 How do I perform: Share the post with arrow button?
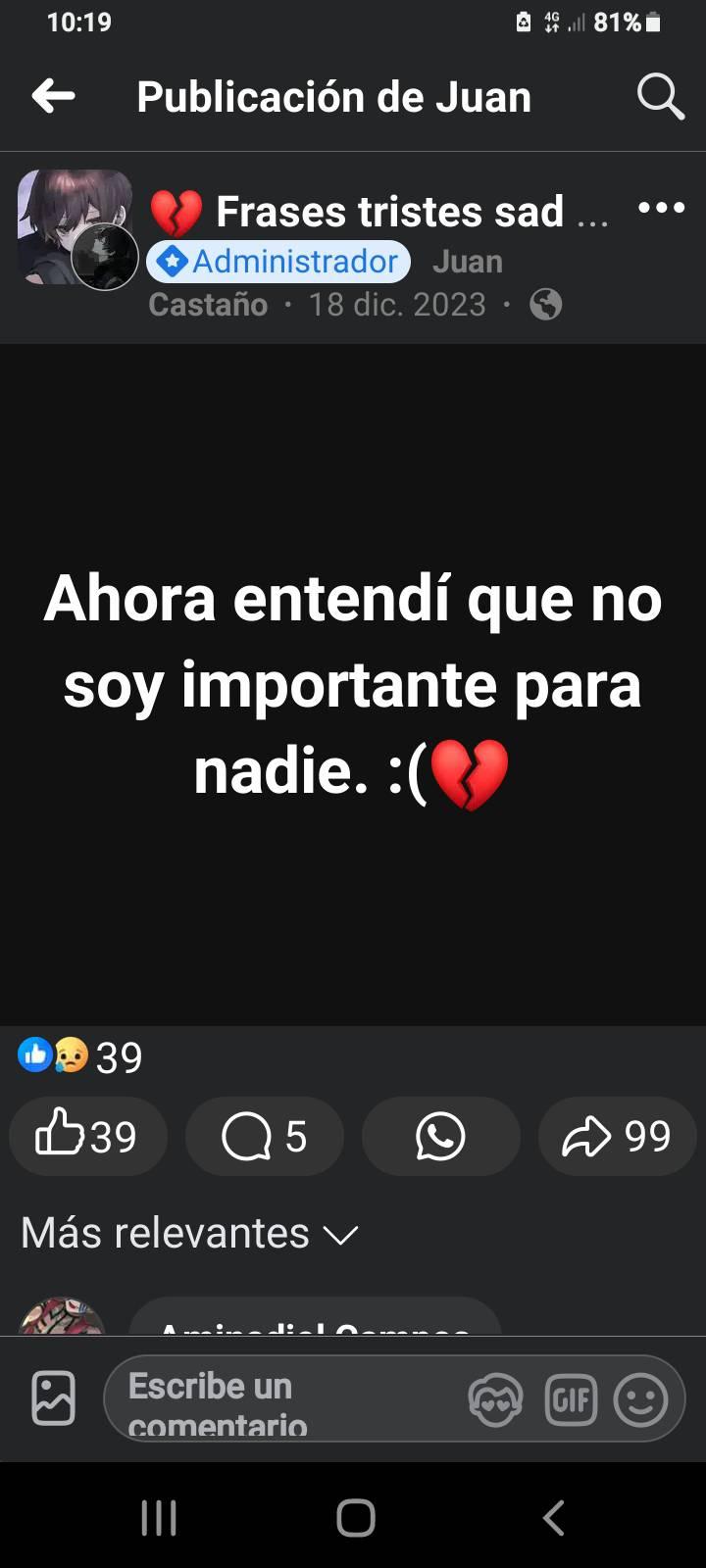617,1136
